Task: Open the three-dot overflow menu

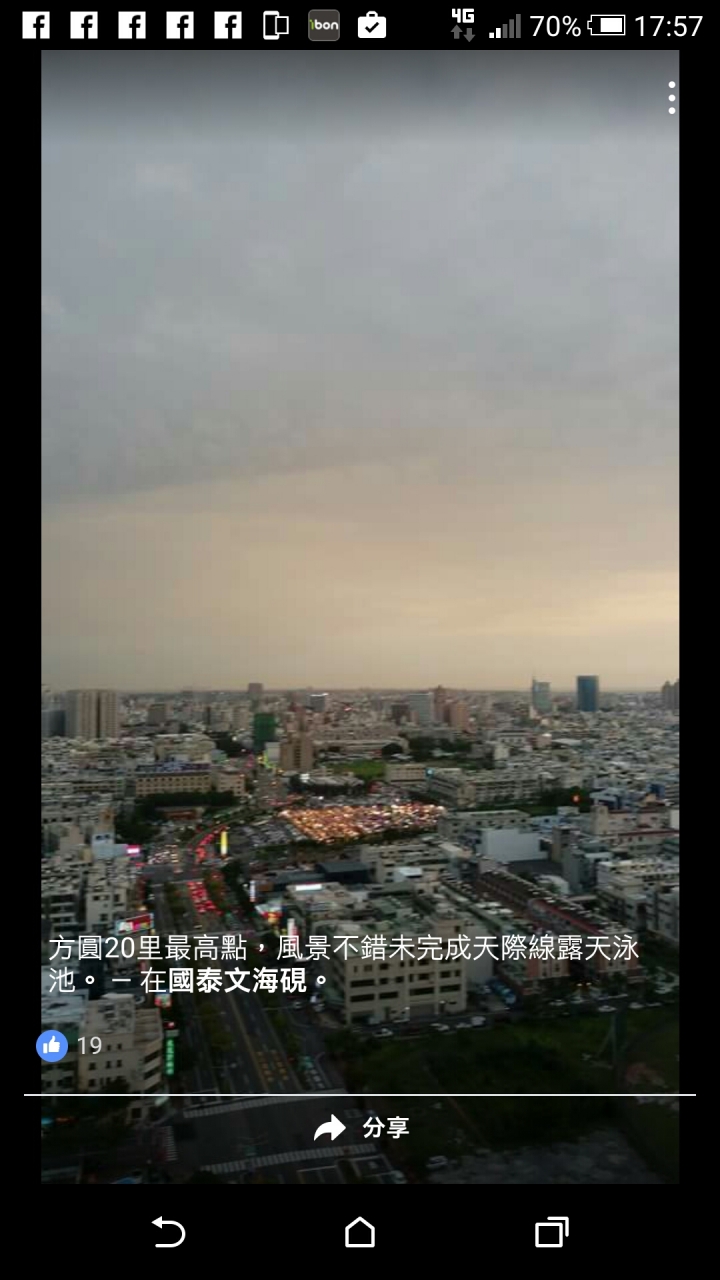Action: [x=671, y=98]
